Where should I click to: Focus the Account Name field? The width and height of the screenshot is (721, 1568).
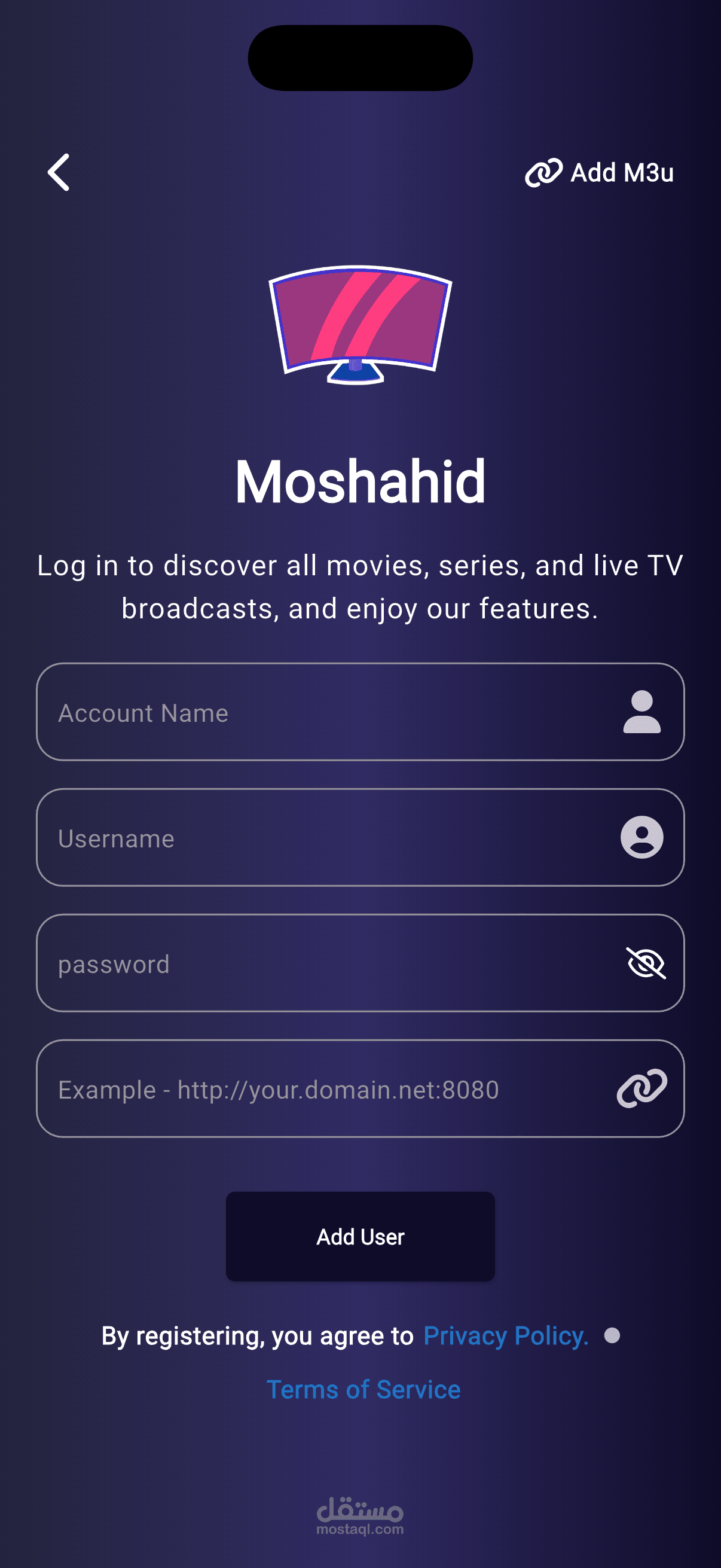pos(360,712)
